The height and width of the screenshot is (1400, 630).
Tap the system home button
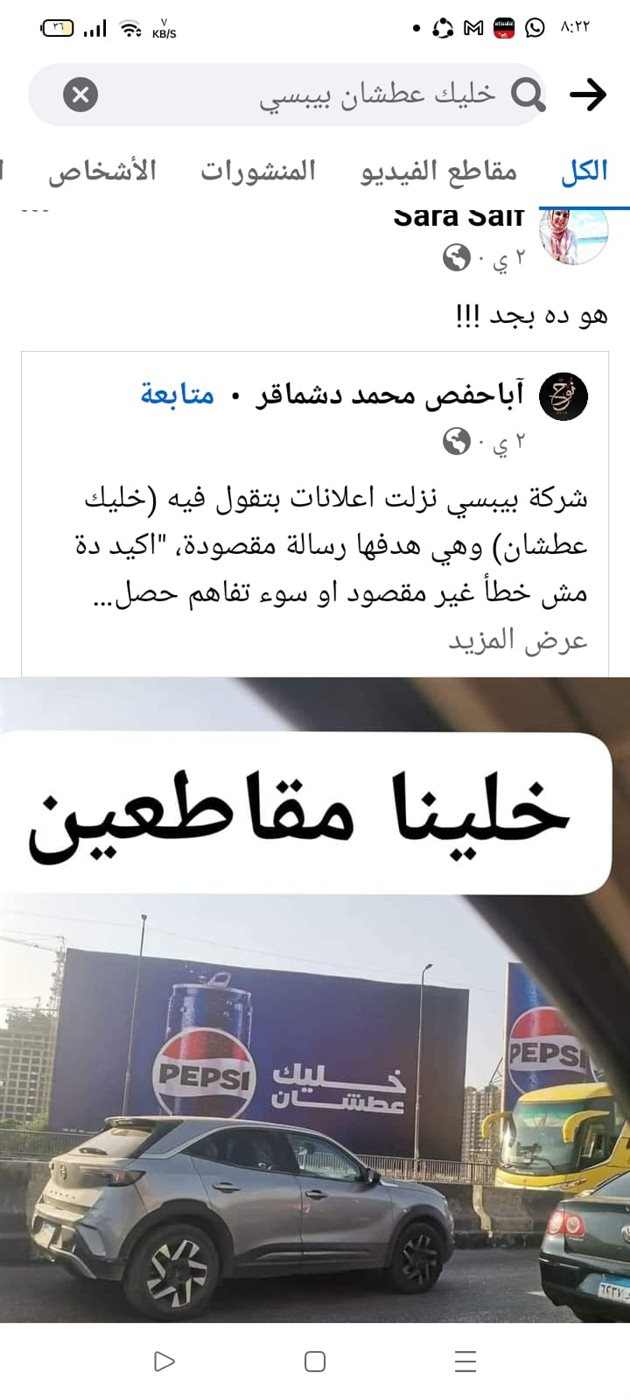click(315, 1361)
